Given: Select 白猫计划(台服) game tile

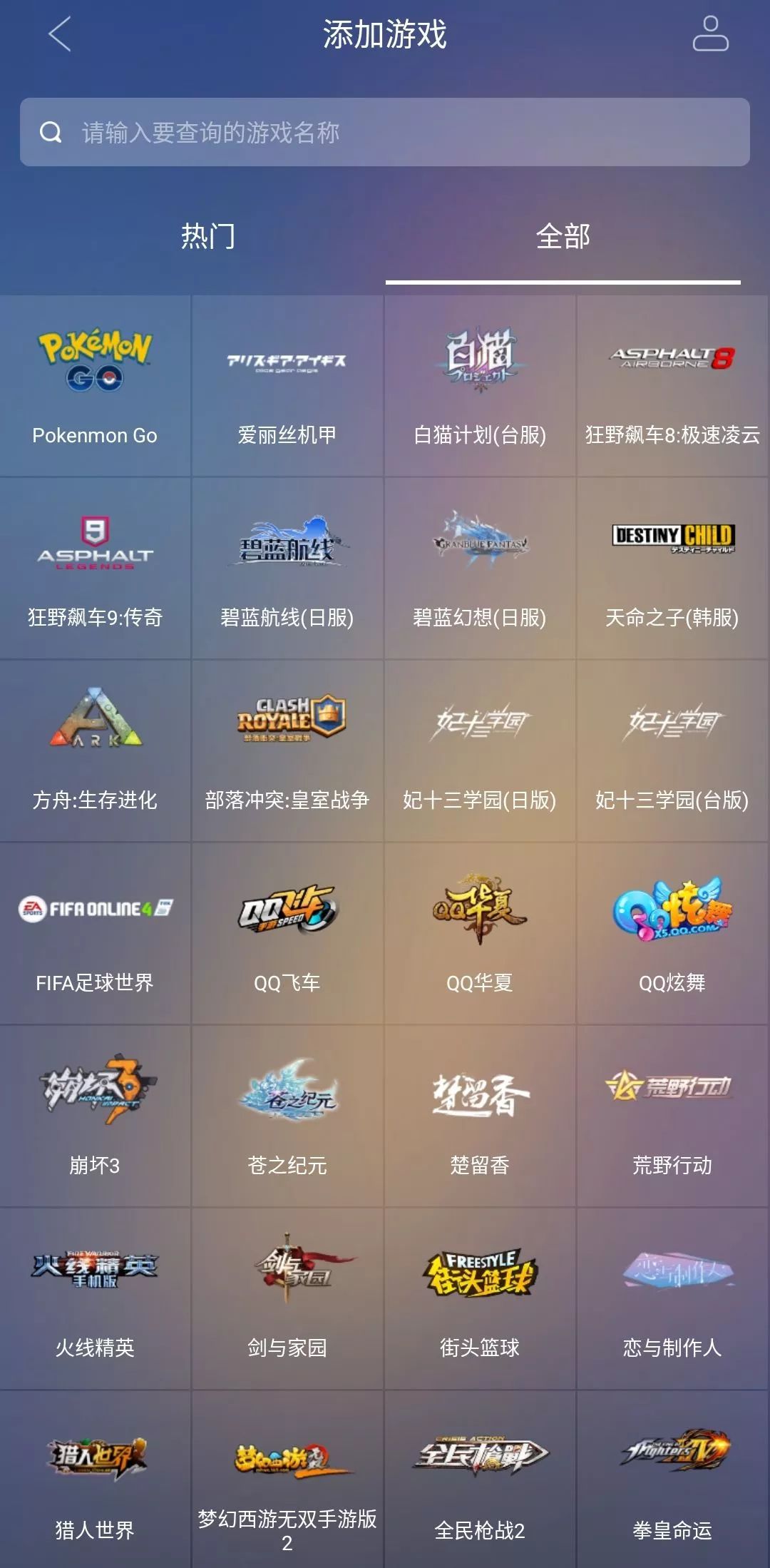Looking at the screenshot, I should 480,386.
